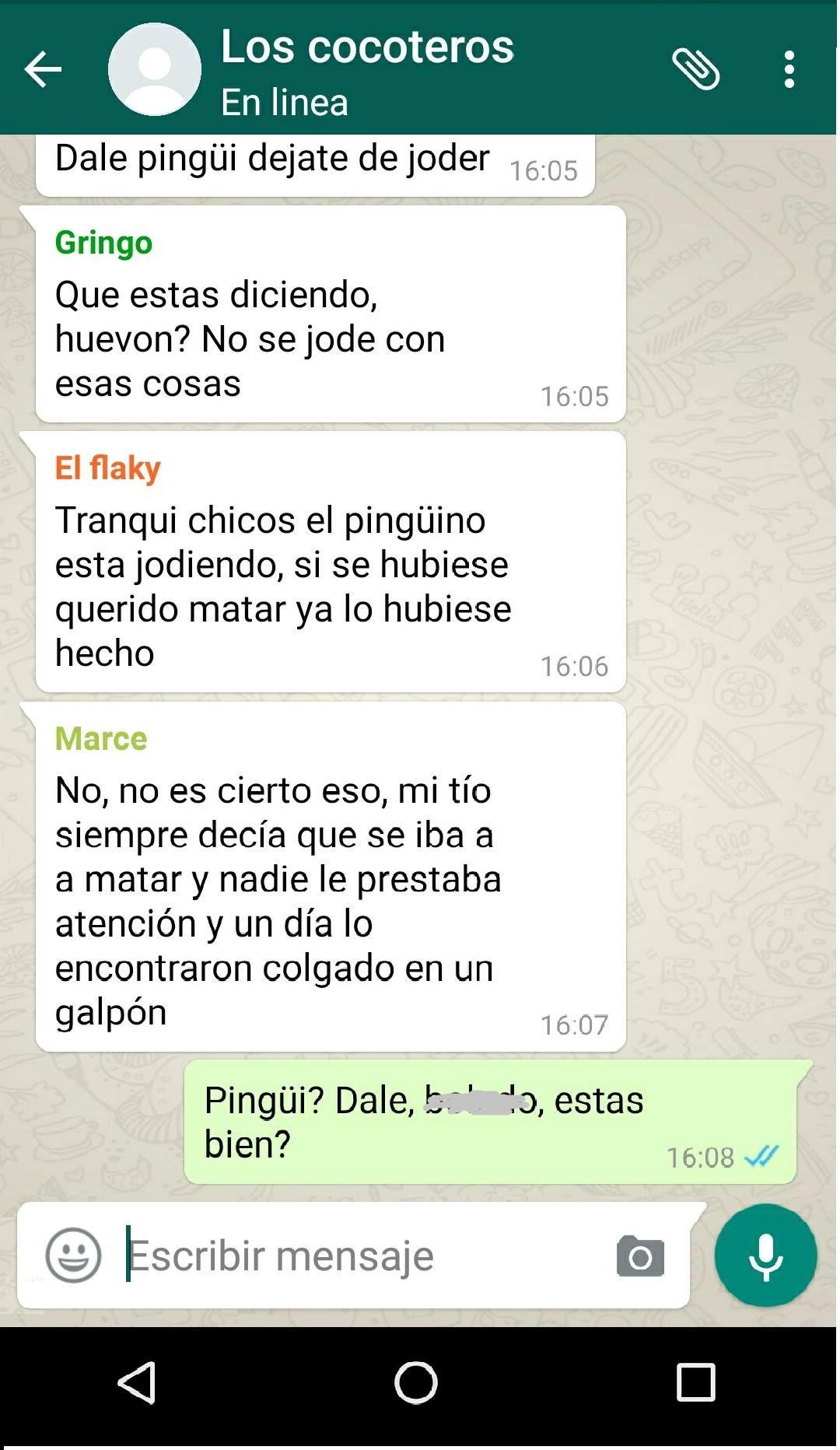Tap the system home button
This screenshot has height=1450, width=840.
(416, 1382)
